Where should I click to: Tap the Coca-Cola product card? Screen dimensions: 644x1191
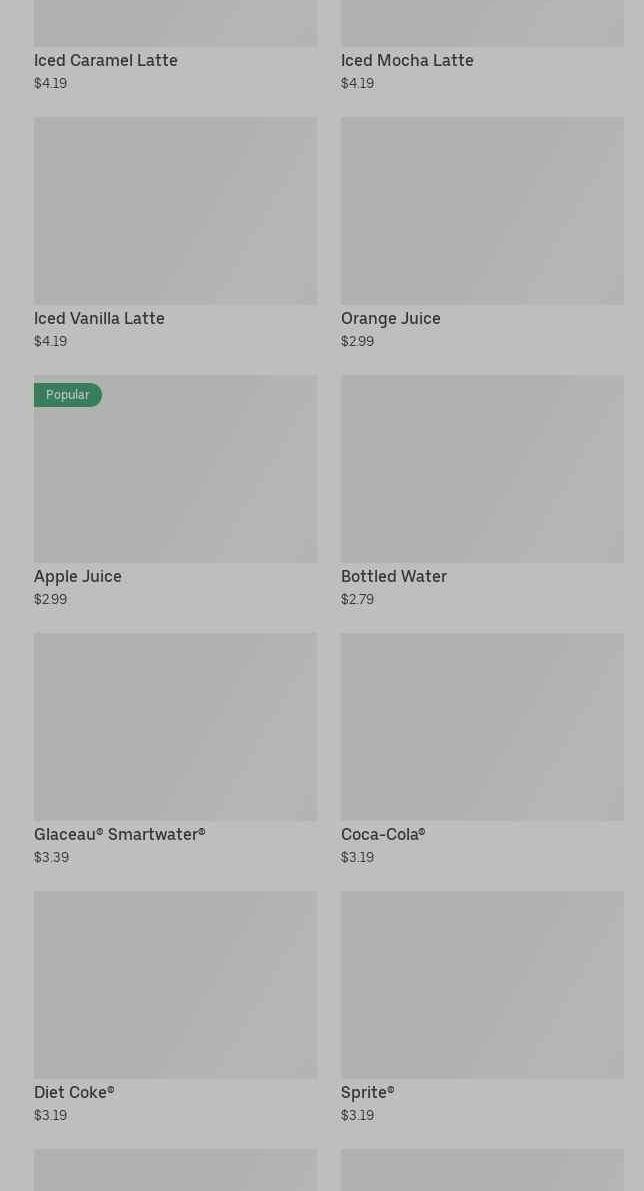pyautogui.click(x=482, y=750)
